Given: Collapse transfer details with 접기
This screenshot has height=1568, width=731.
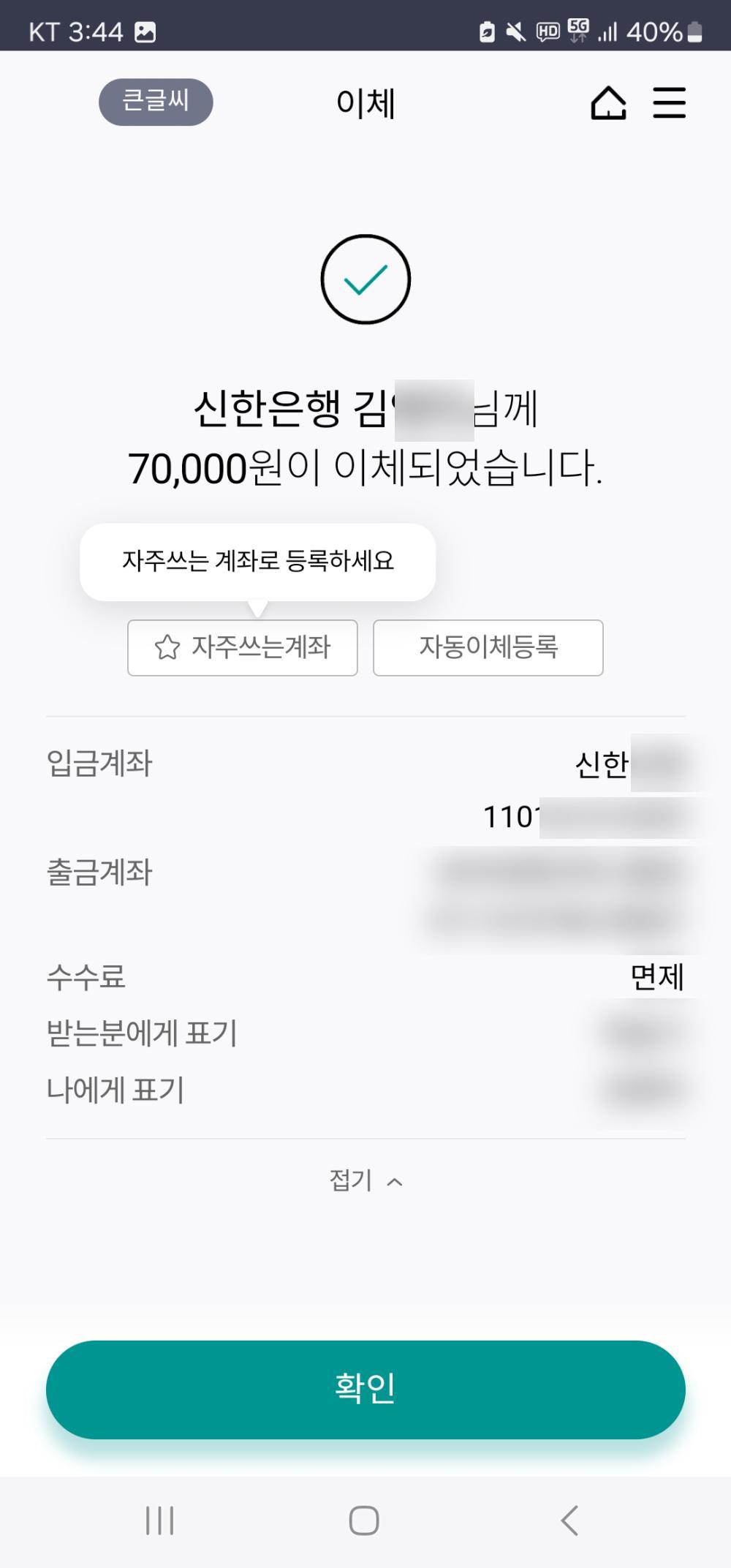Looking at the screenshot, I should click(x=365, y=1180).
